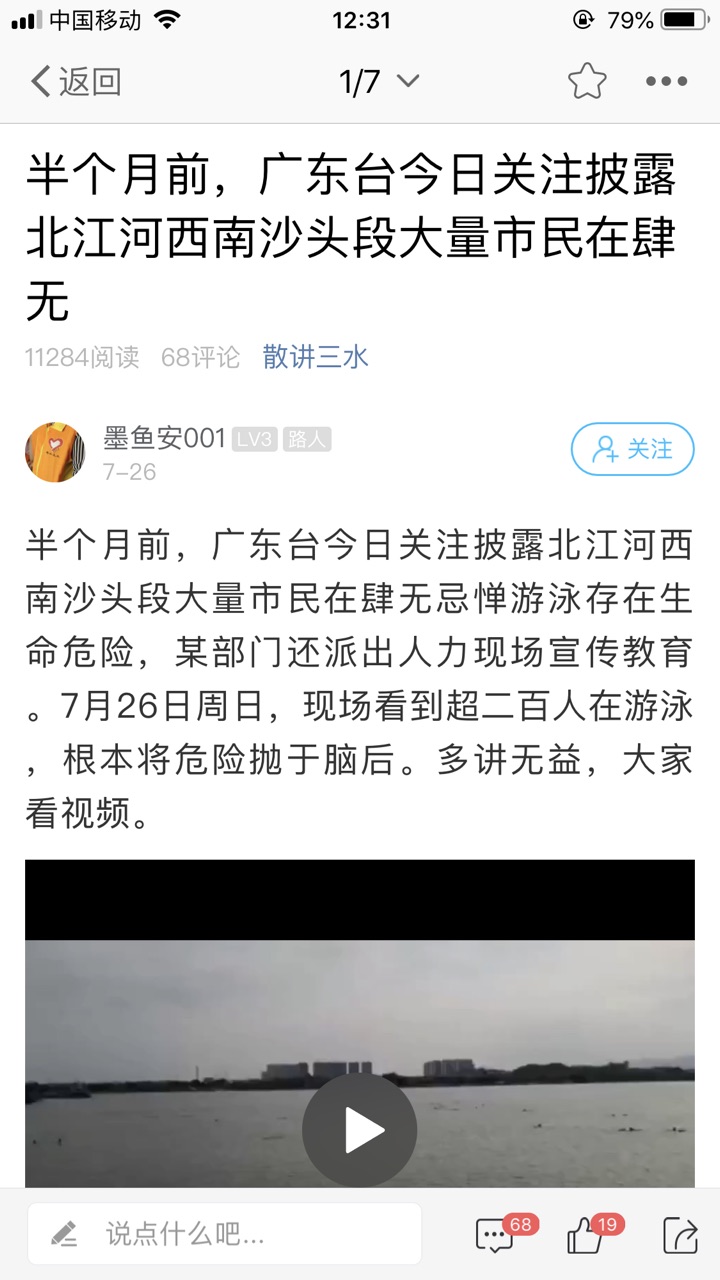Open the comments icon showing 68
This screenshot has height=1280, width=720.
pos(496,1236)
